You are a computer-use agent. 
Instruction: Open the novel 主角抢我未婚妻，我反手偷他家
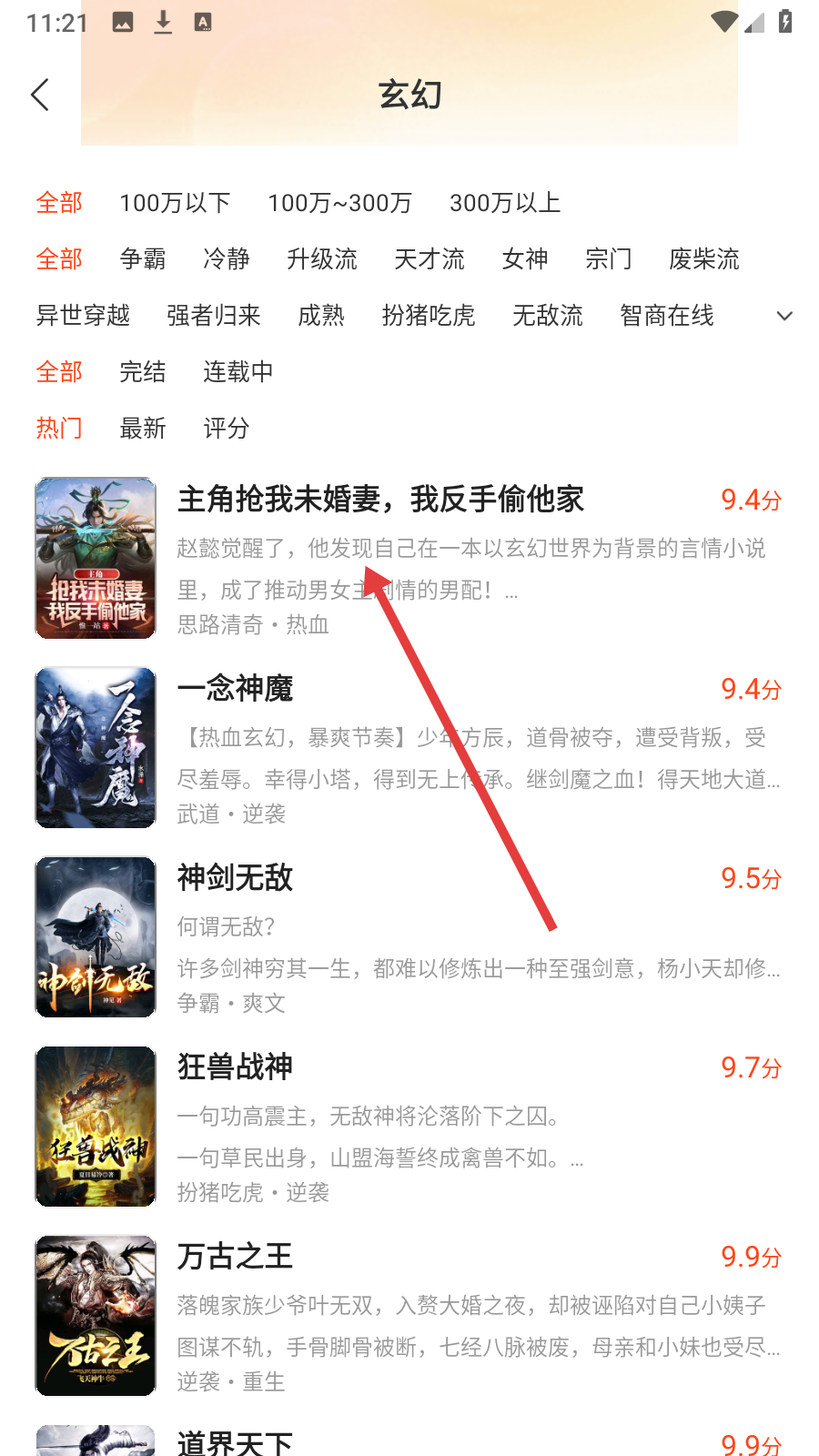coord(380,500)
